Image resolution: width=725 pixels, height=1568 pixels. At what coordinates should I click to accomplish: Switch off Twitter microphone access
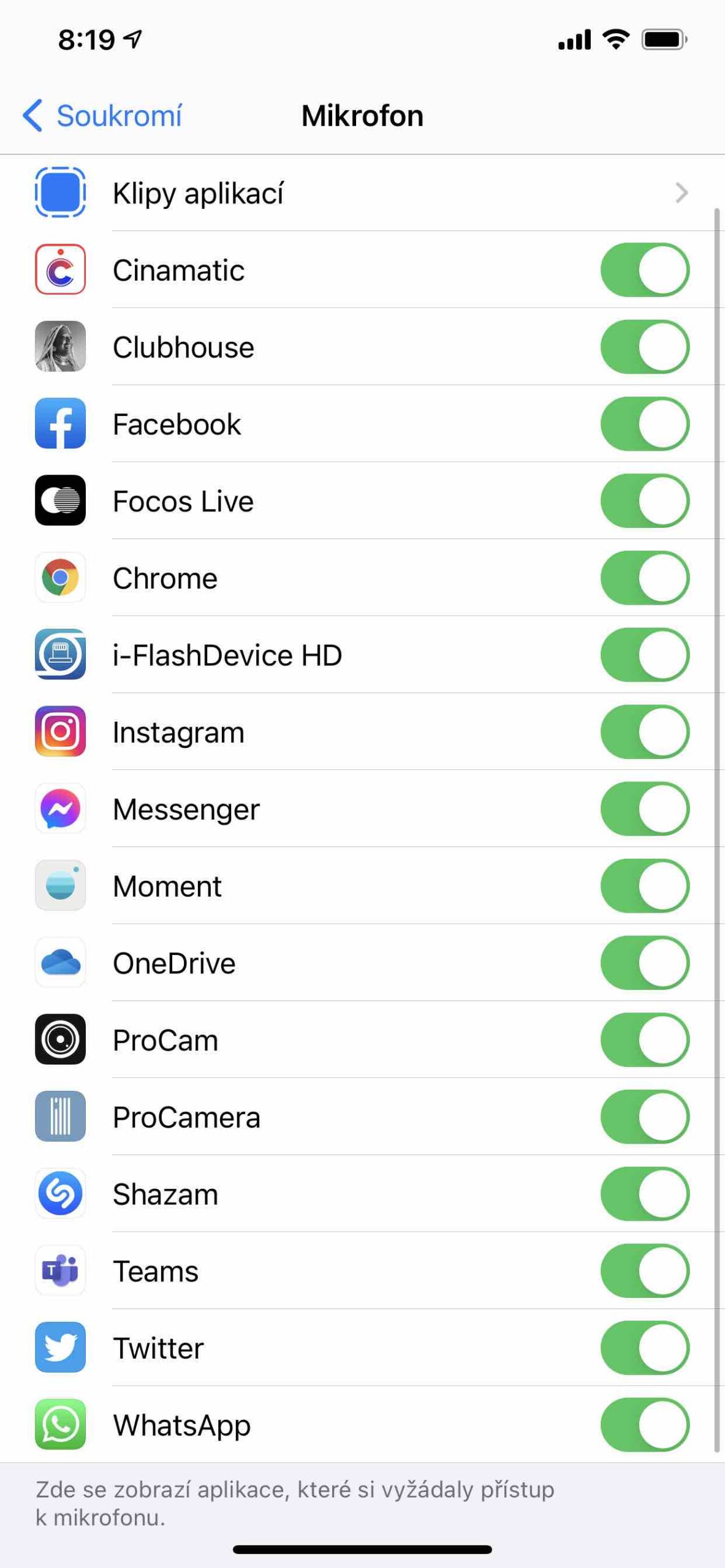(645, 1348)
